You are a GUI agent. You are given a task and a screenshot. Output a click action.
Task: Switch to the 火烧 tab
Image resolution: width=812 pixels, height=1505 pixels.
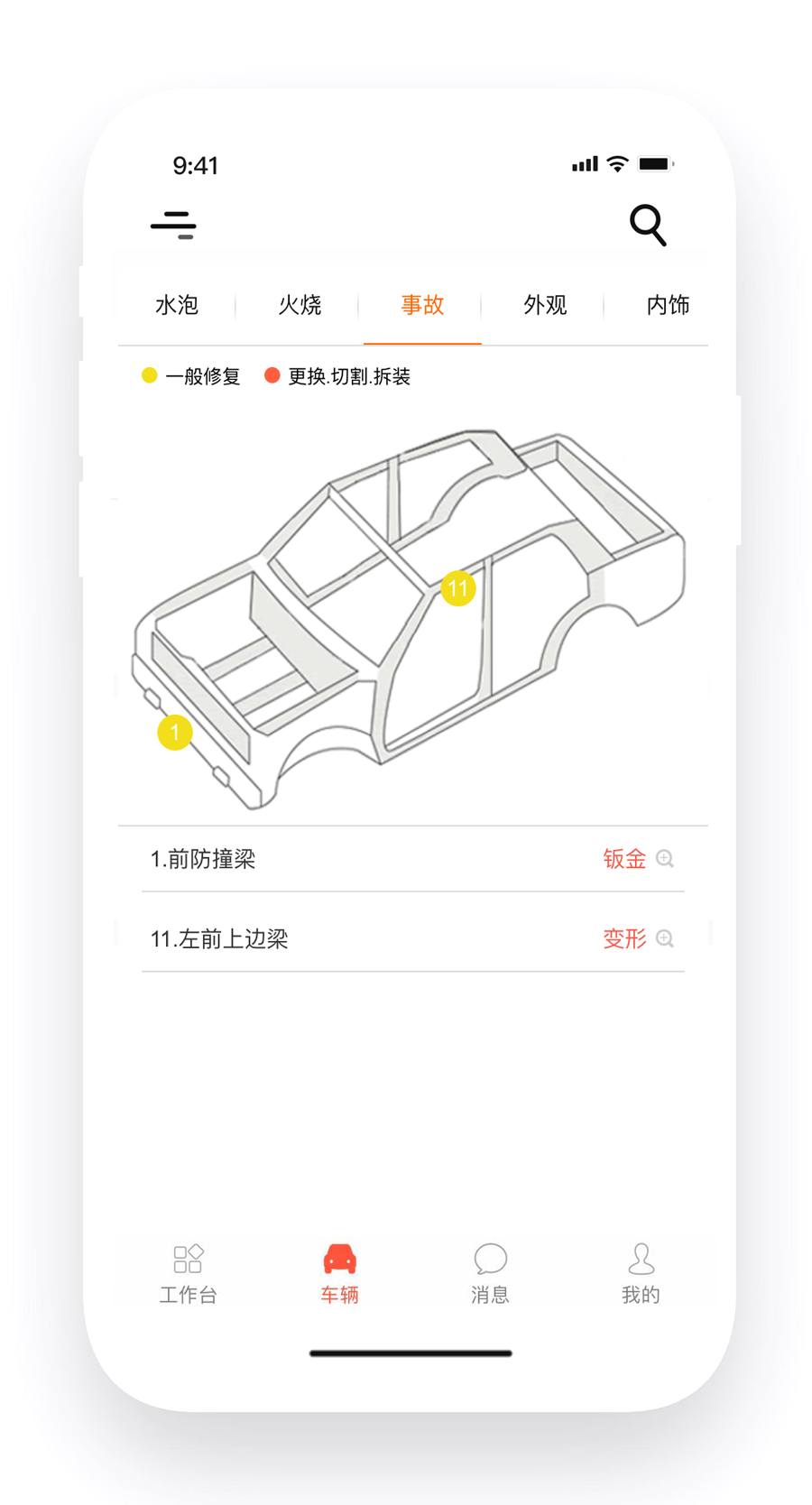point(300,305)
